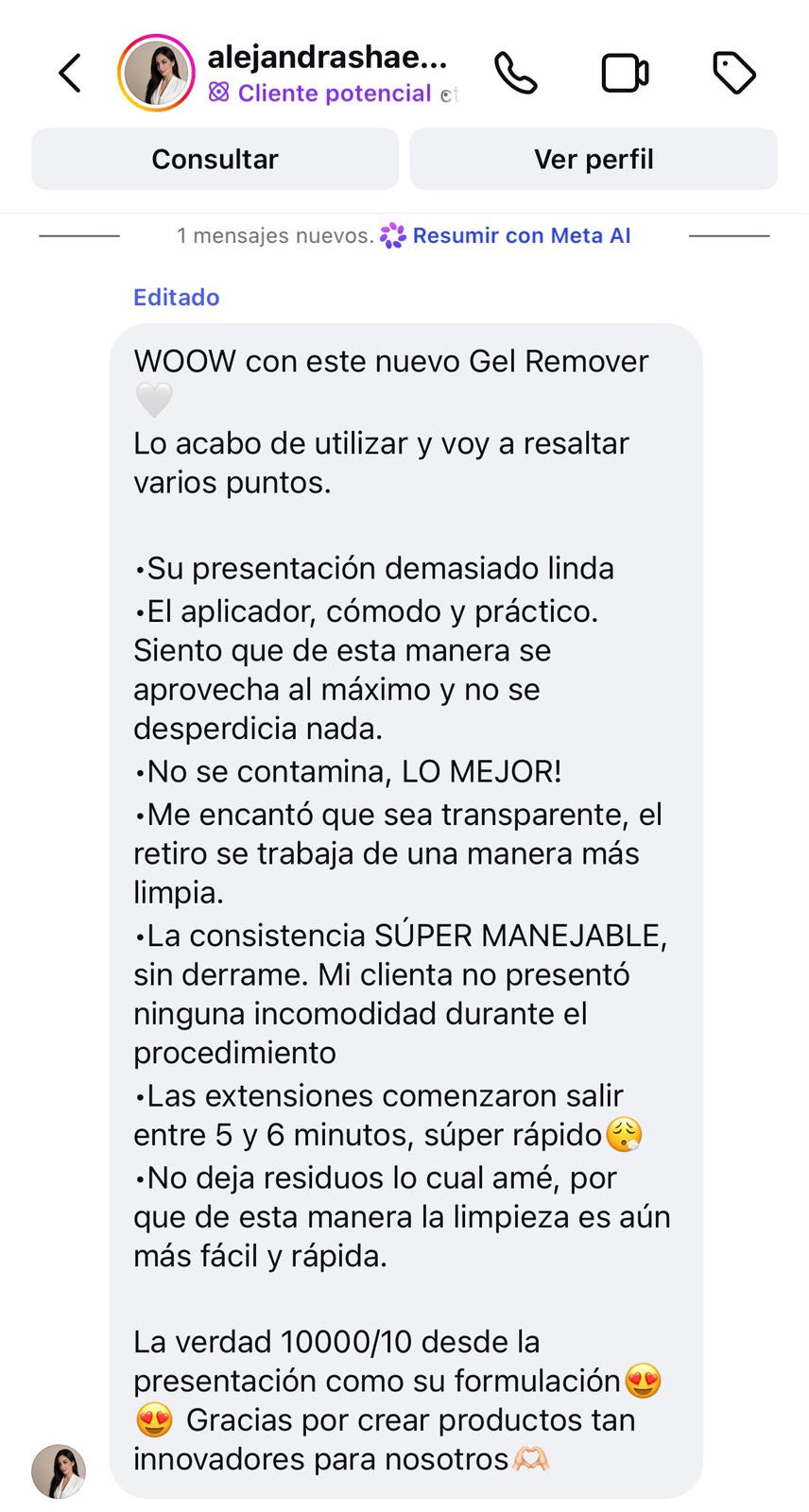Open Ver perfil
The width and height of the screenshot is (809, 1512).
594,159
